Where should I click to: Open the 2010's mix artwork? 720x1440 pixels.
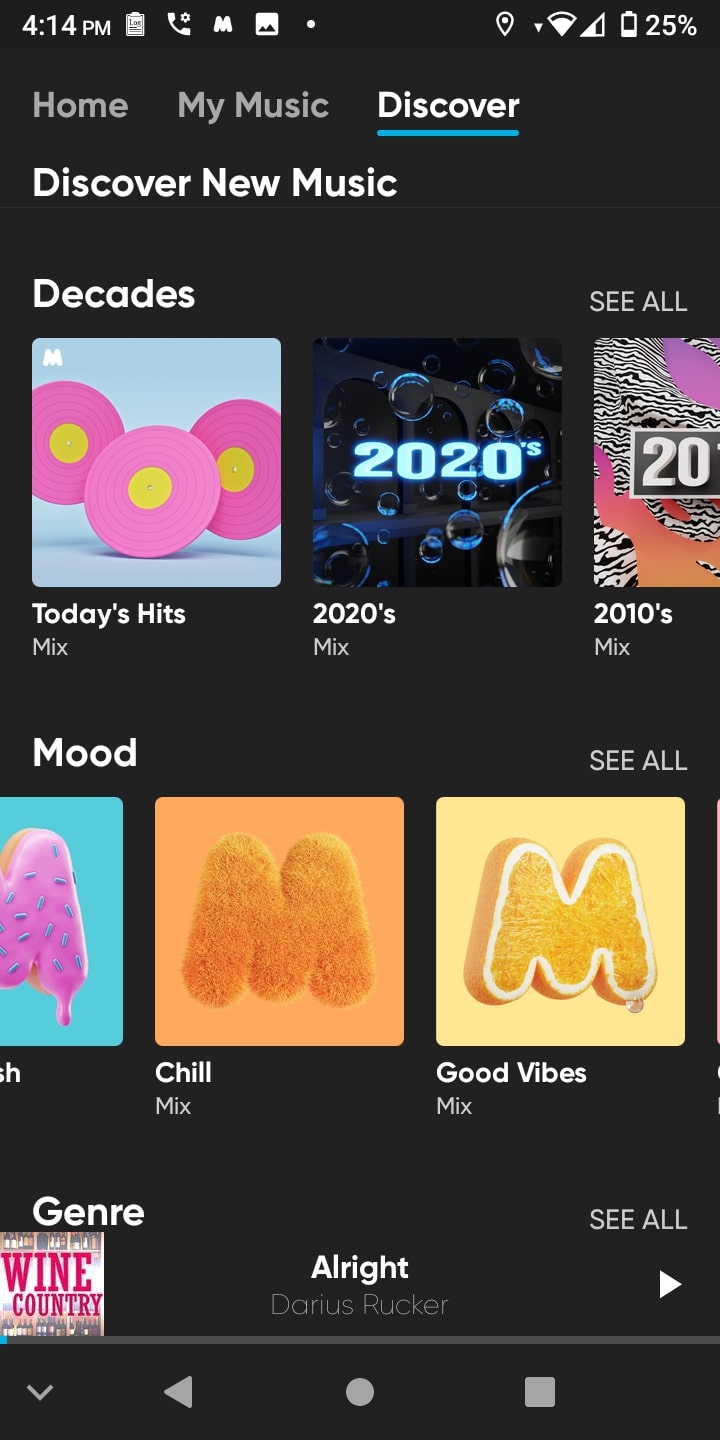[x=660, y=462]
